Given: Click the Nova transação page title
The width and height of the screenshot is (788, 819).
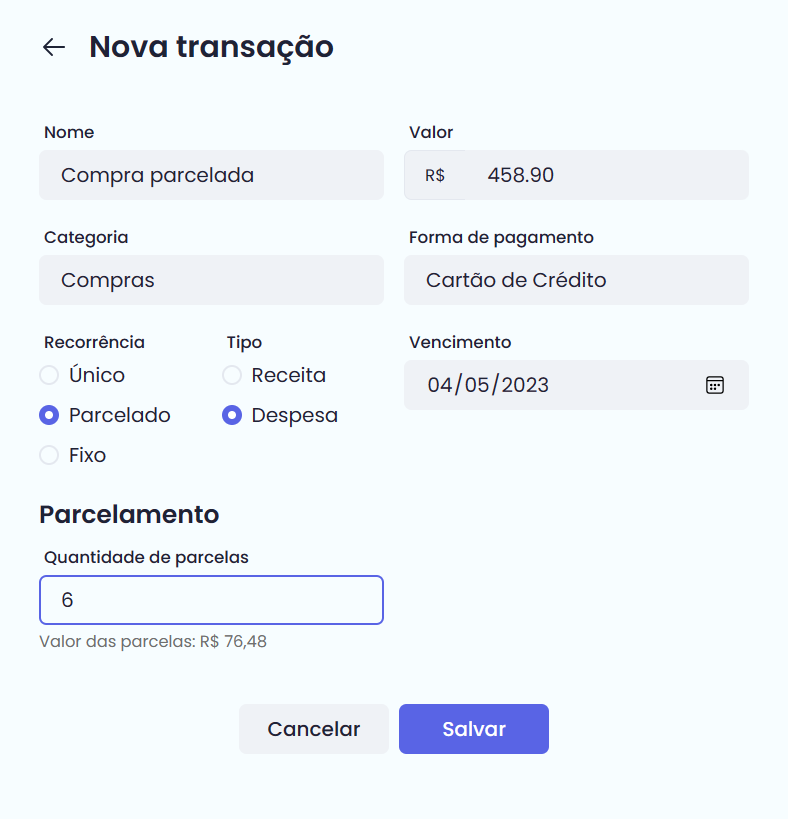Looking at the screenshot, I should (x=210, y=46).
